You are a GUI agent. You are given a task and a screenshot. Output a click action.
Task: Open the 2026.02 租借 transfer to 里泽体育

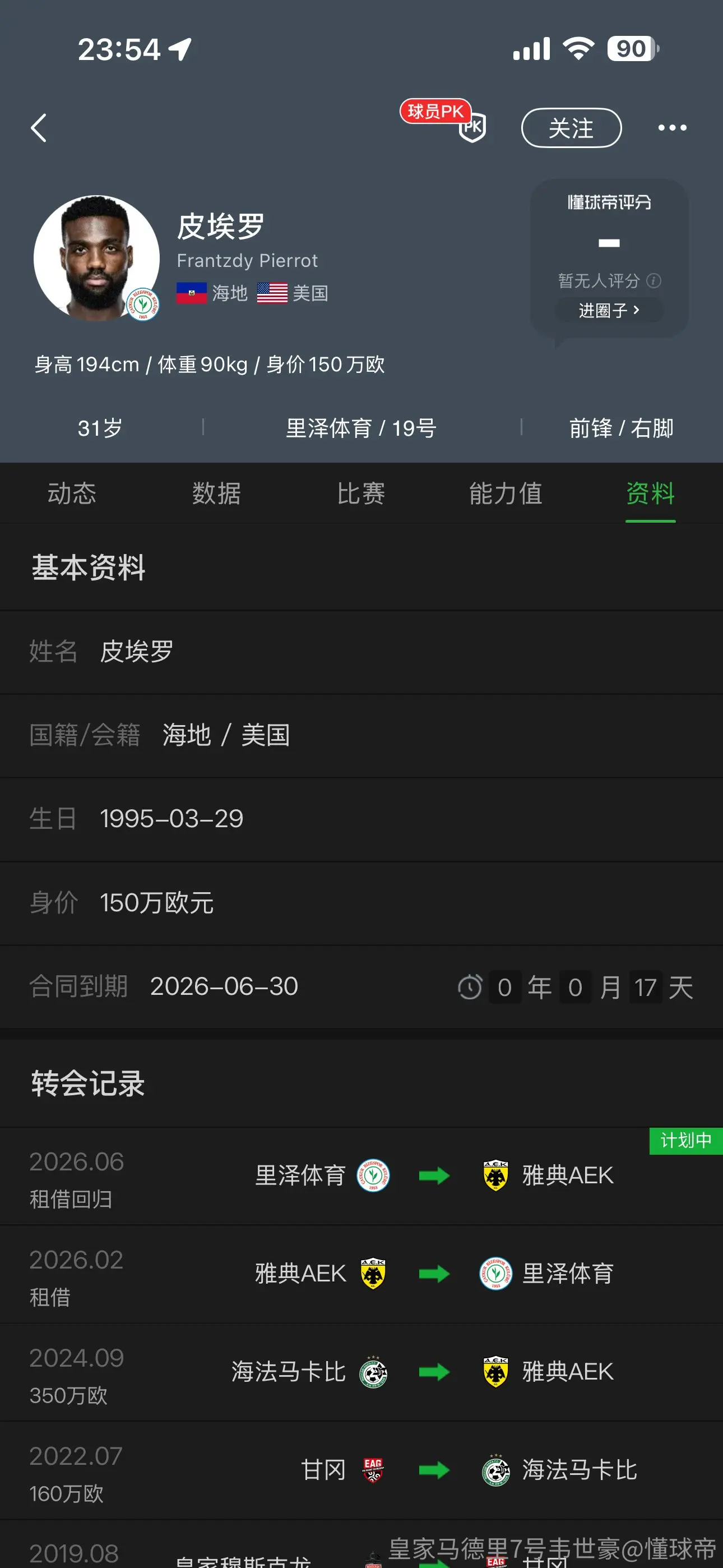point(361,1274)
